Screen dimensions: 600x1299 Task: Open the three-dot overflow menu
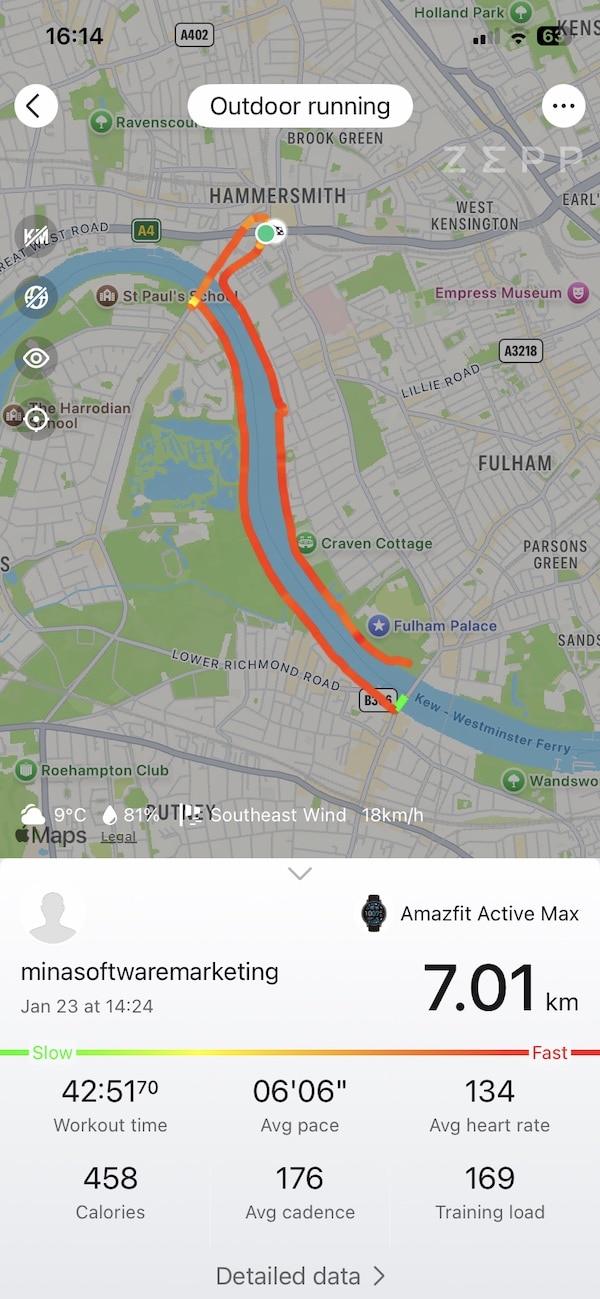coord(564,106)
